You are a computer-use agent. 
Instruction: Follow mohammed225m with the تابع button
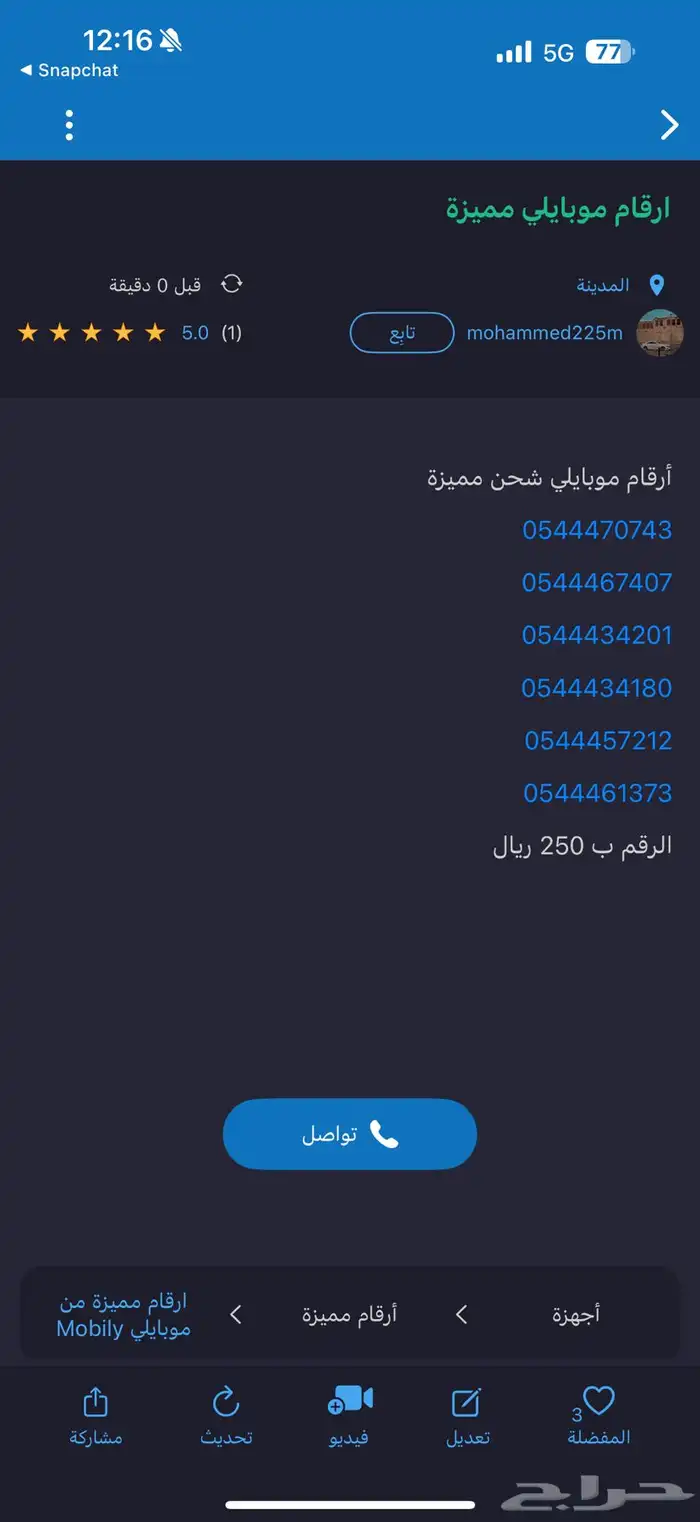pos(402,333)
